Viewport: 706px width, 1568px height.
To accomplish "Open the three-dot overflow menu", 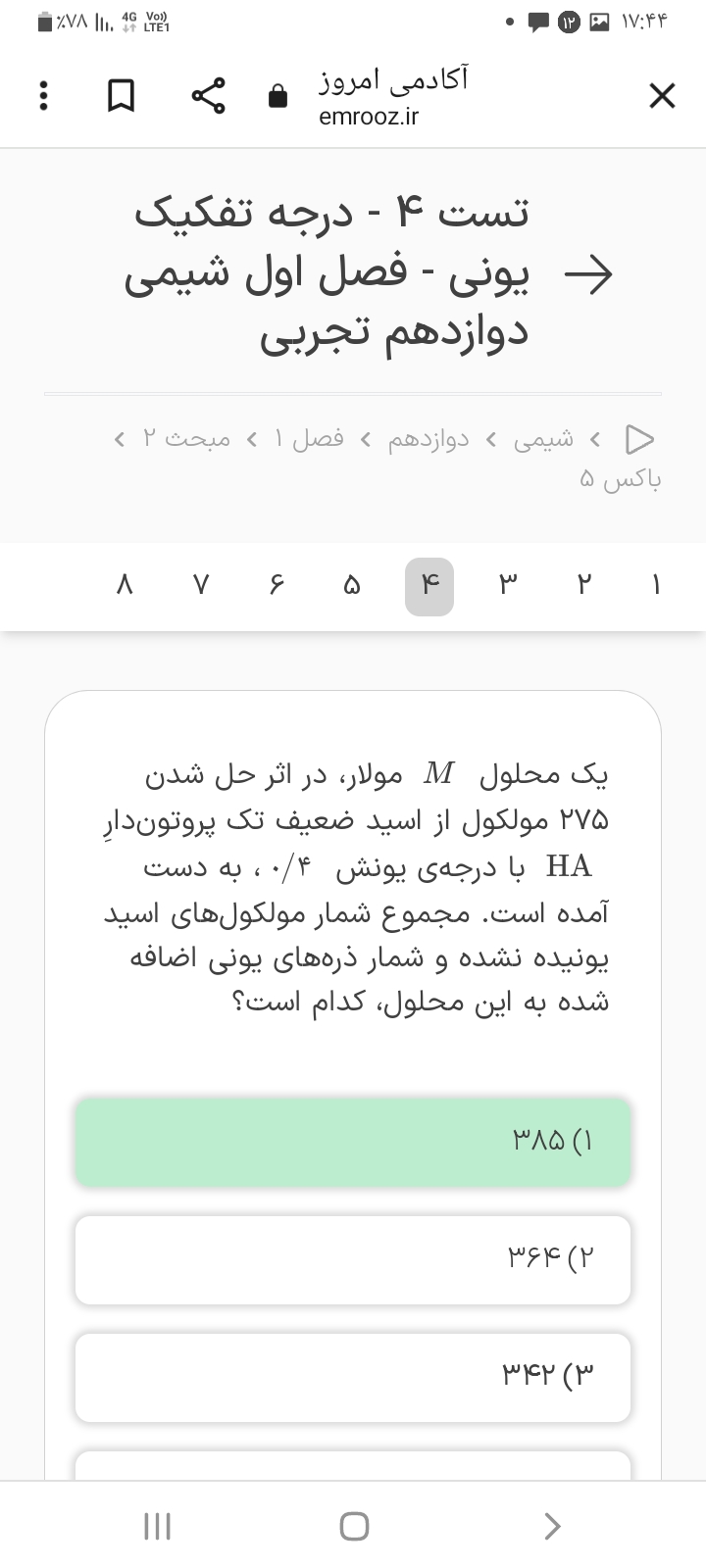I will [x=42, y=96].
